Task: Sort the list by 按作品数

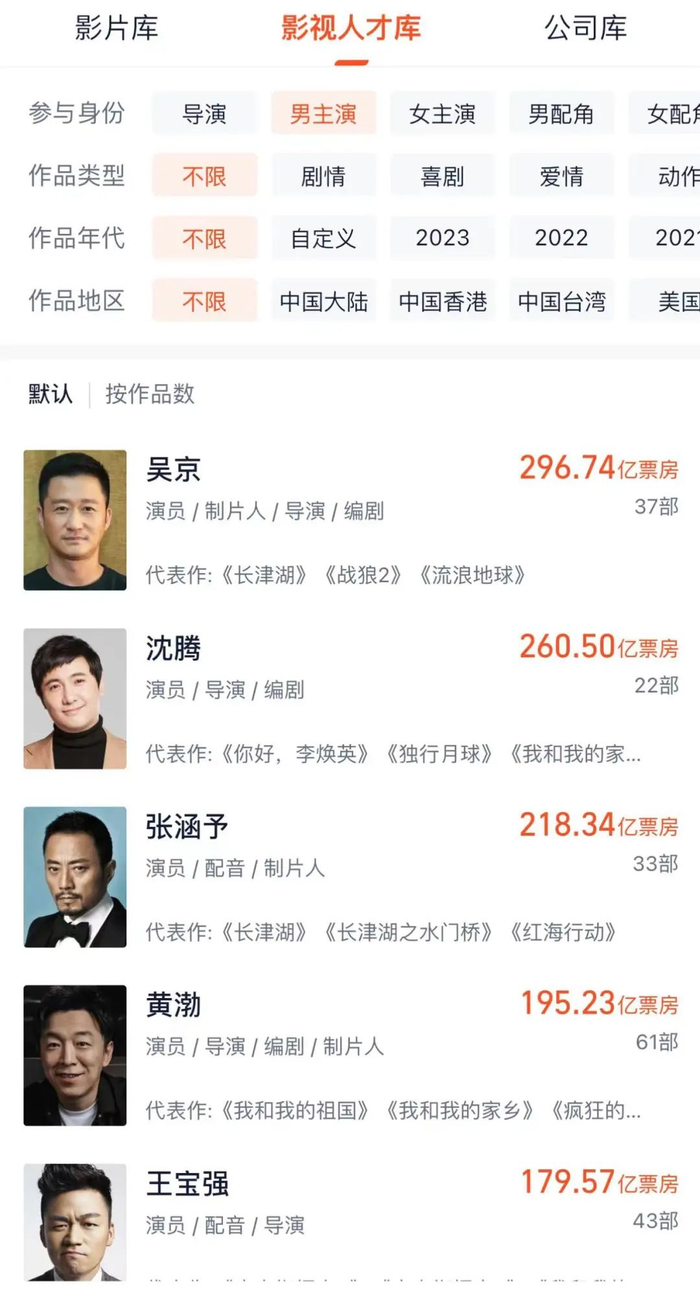Action: pos(150,394)
